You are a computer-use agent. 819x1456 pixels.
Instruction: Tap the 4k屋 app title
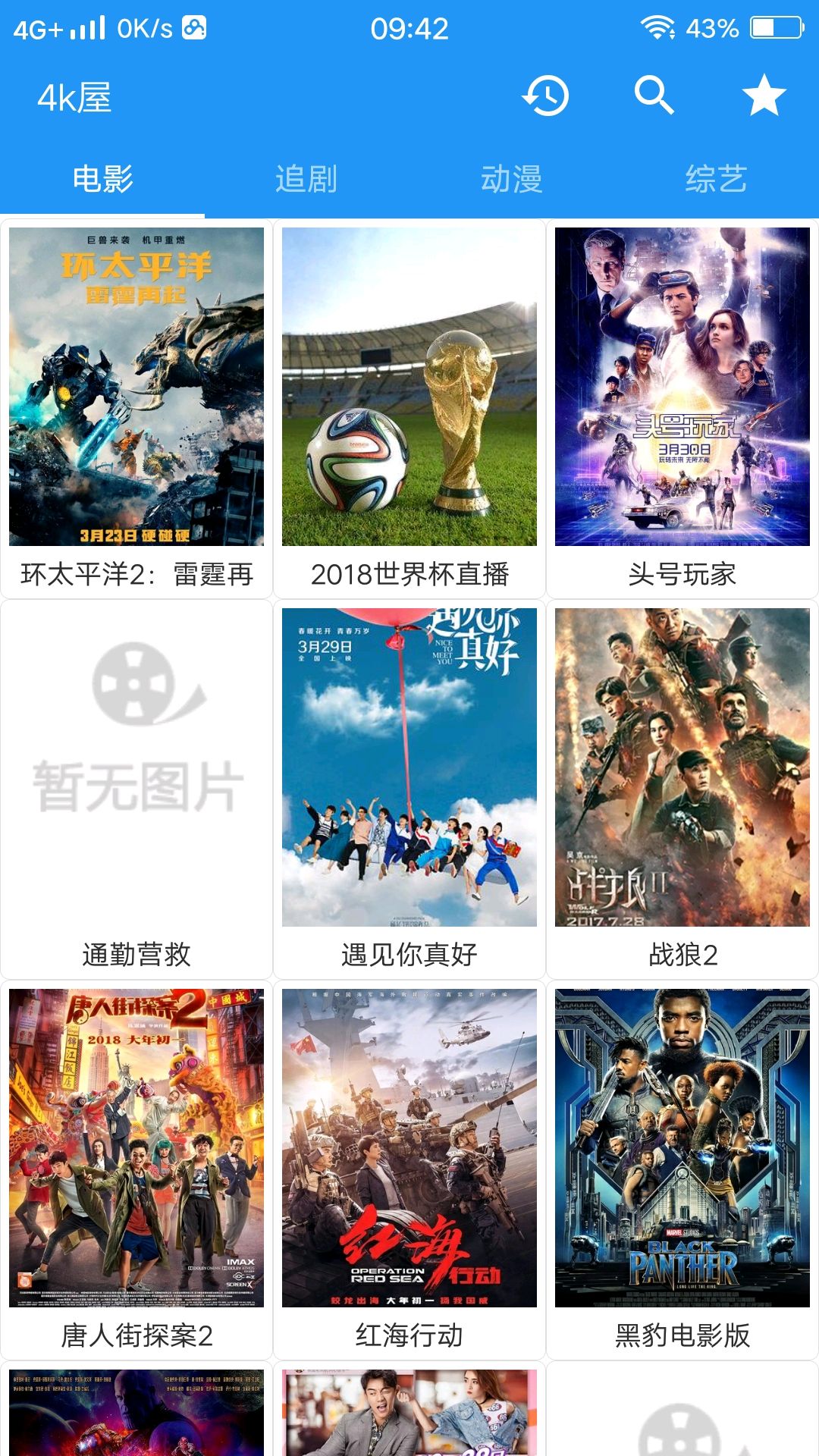pyautogui.click(x=74, y=97)
